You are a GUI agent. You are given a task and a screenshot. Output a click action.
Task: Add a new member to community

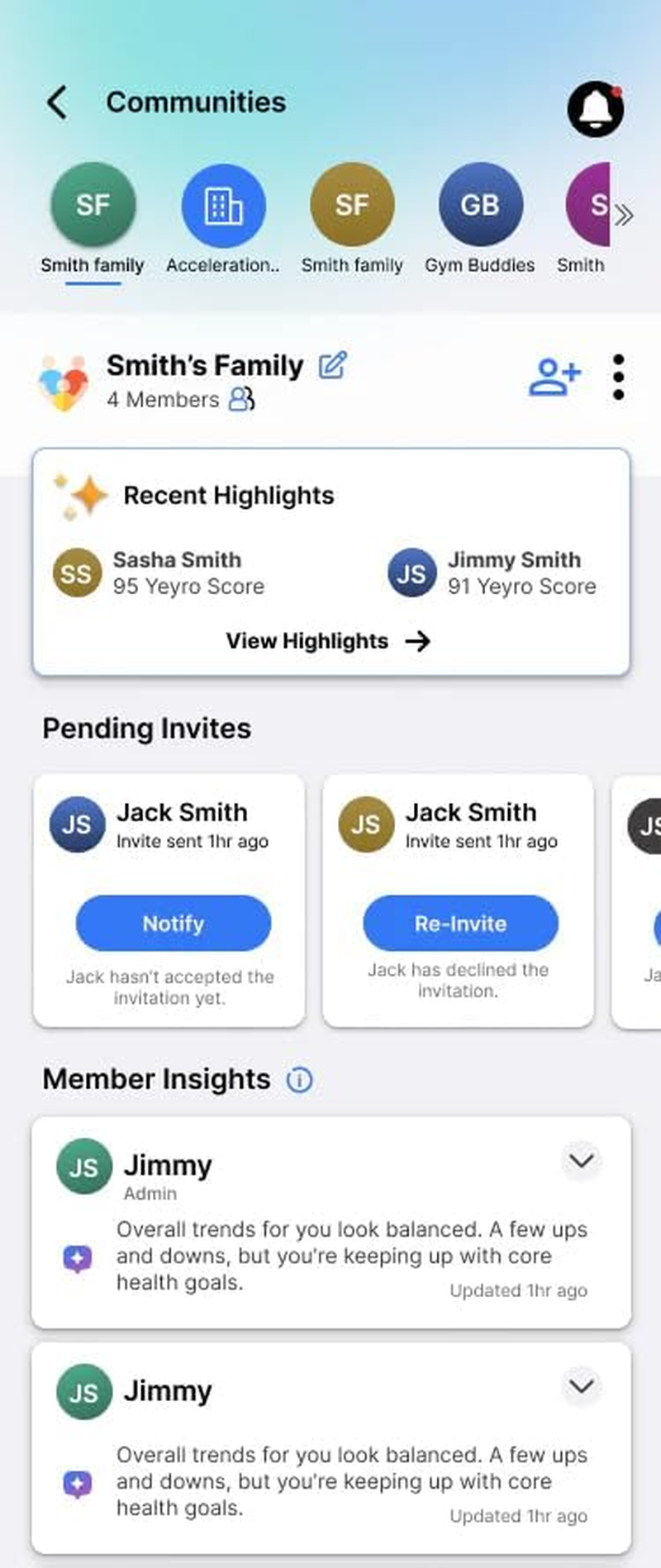[554, 377]
